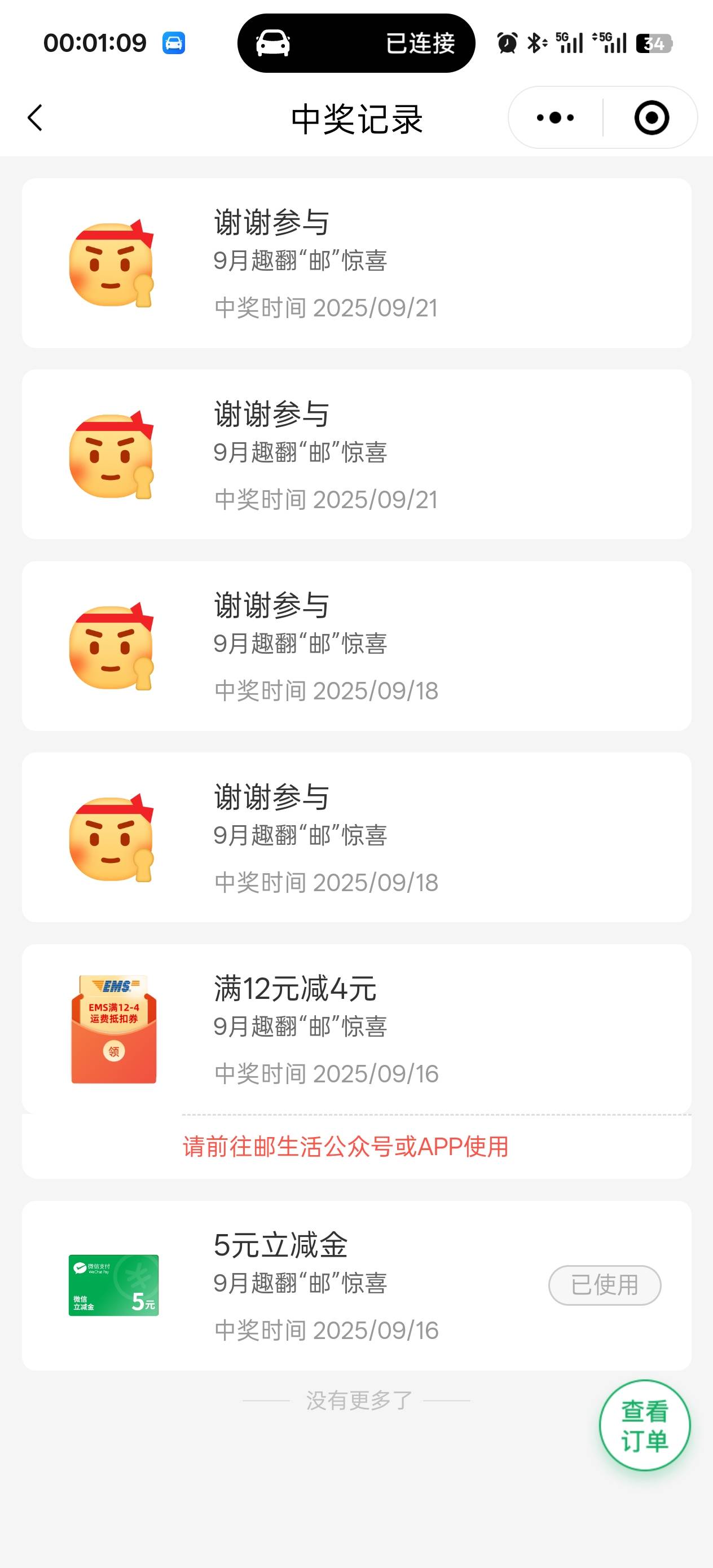
Task: Tap the 已使用 status button
Action: 604,1285
